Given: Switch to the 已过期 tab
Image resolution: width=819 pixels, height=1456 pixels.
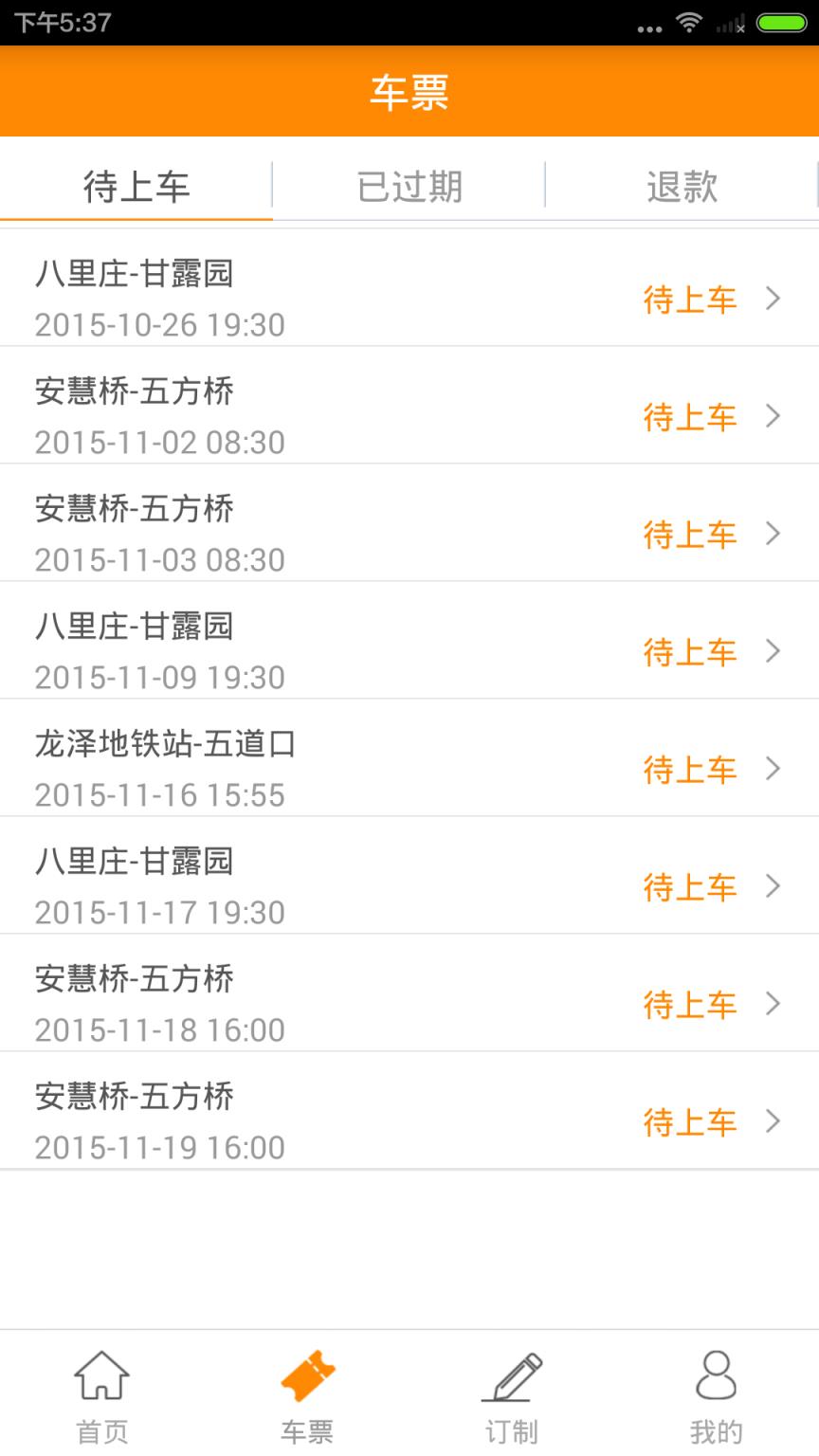Looking at the screenshot, I should (409, 187).
